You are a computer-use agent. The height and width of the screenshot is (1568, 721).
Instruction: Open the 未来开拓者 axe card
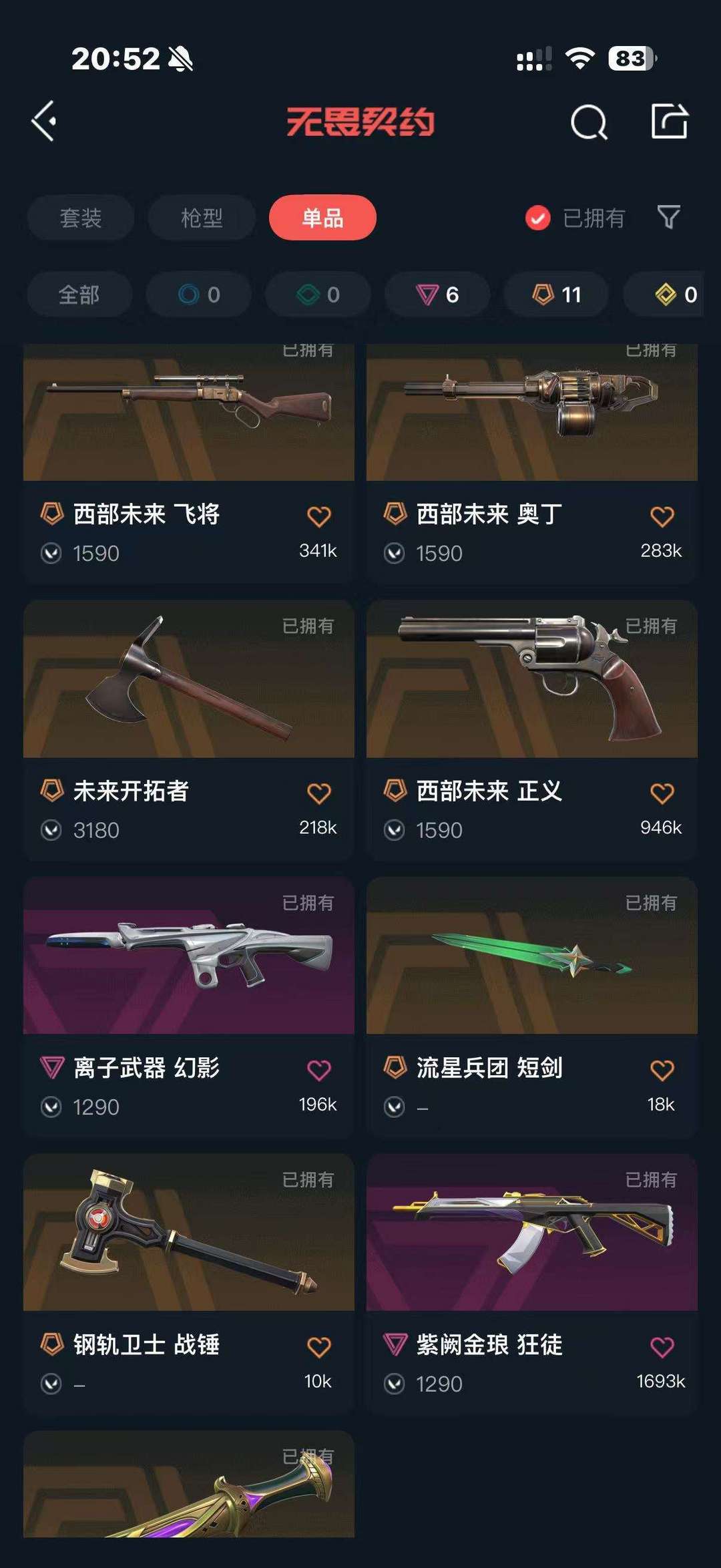[x=189, y=730]
